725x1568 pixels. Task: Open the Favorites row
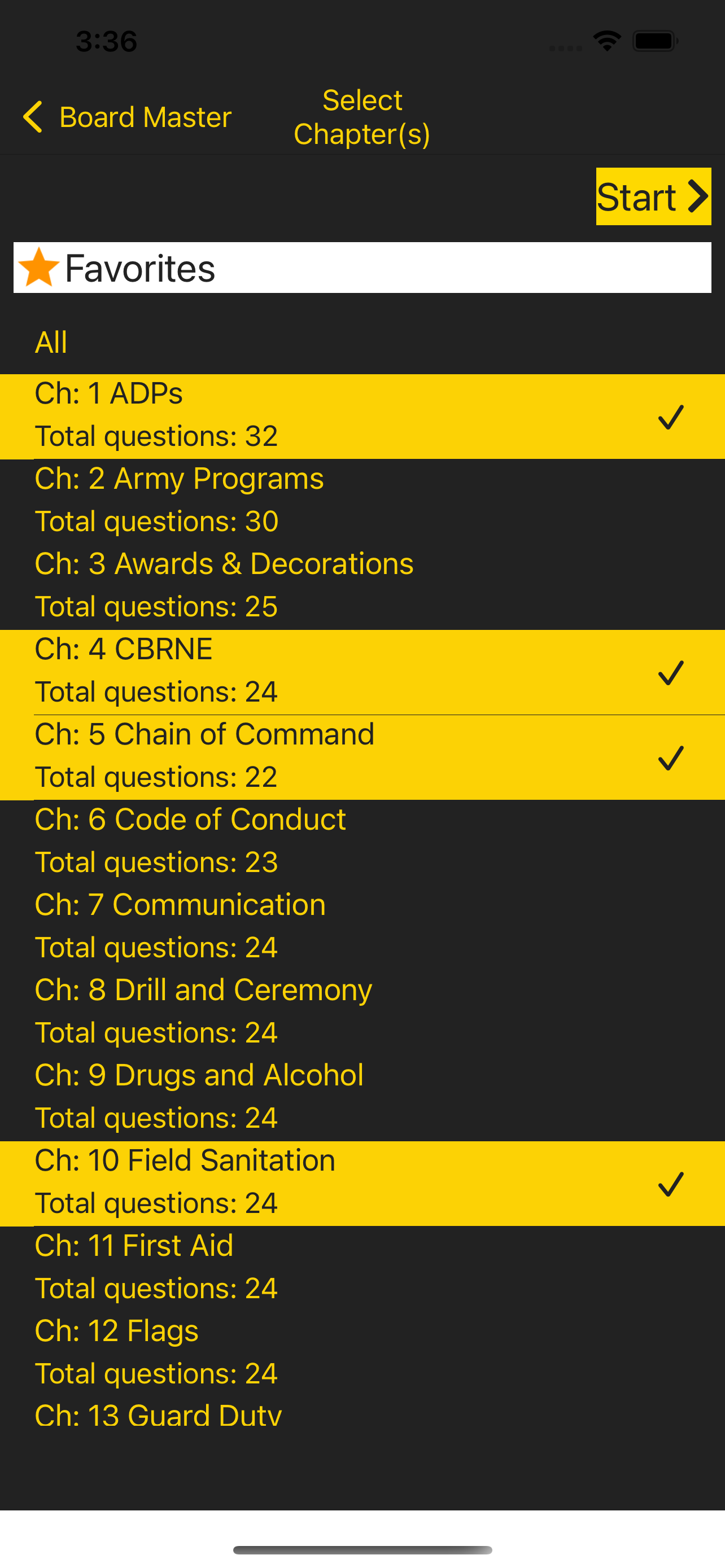click(x=362, y=268)
